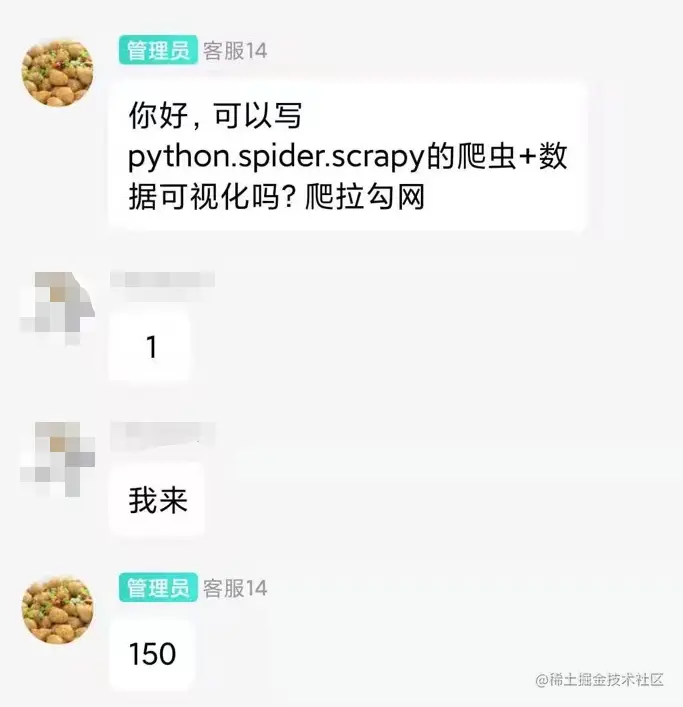Open the blurred avatar beside "我来"
The height and width of the screenshot is (707, 683).
[57, 459]
